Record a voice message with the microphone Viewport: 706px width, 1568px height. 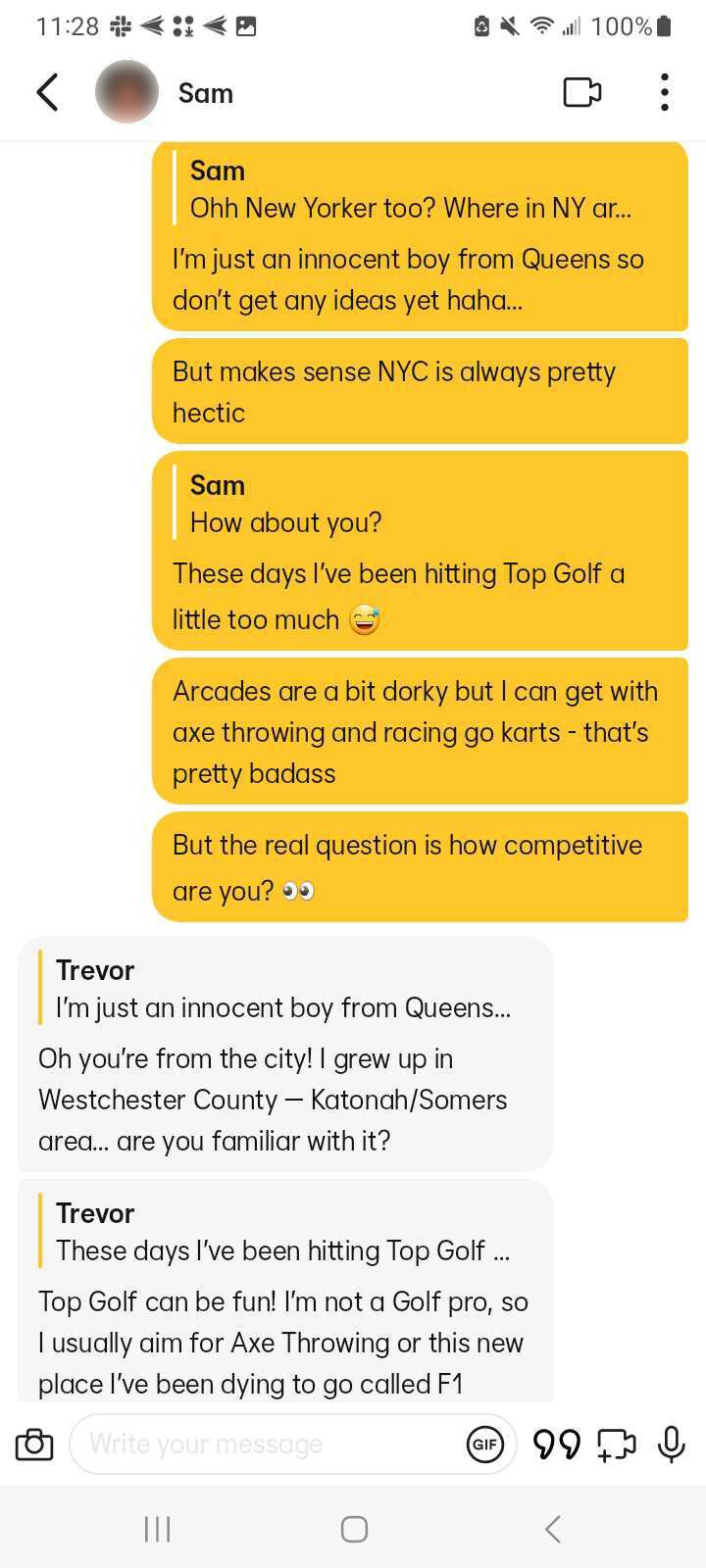click(x=672, y=1444)
